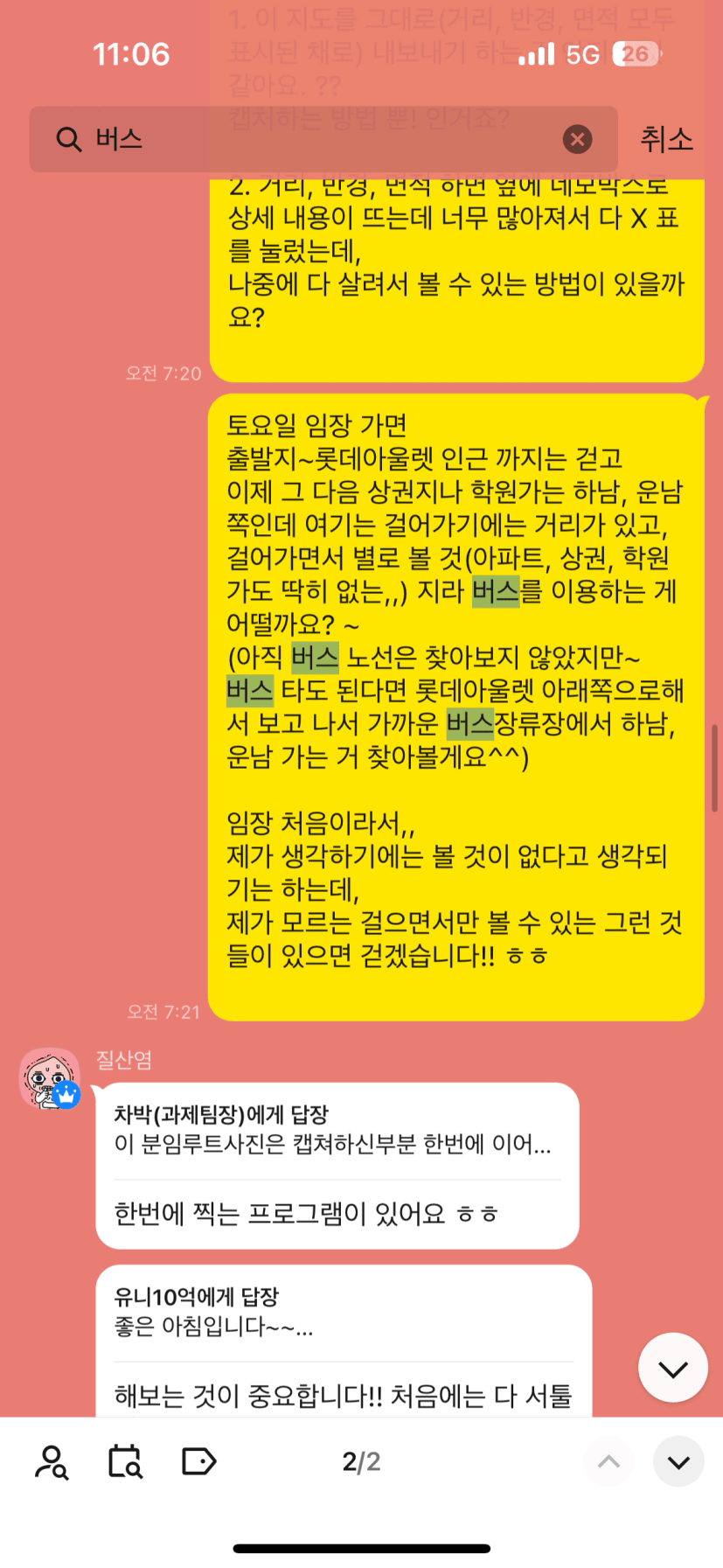Clear the search text with the X button

pos(577,139)
